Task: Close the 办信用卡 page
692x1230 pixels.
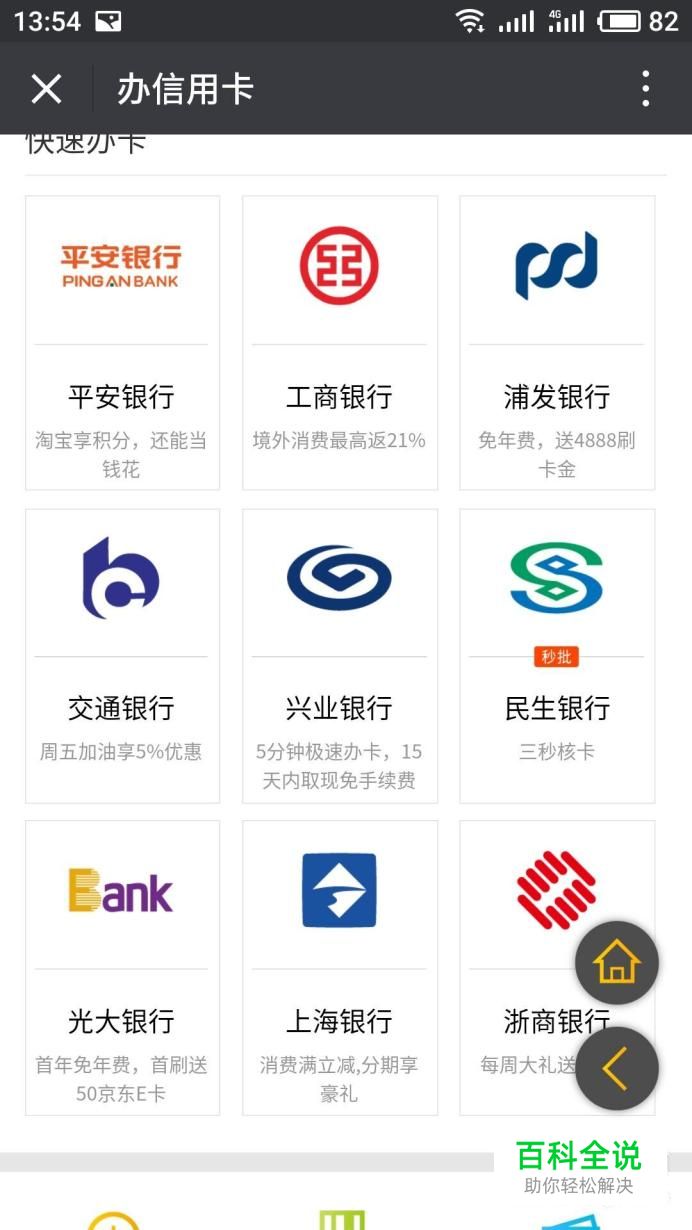Action: [x=46, y=89]
